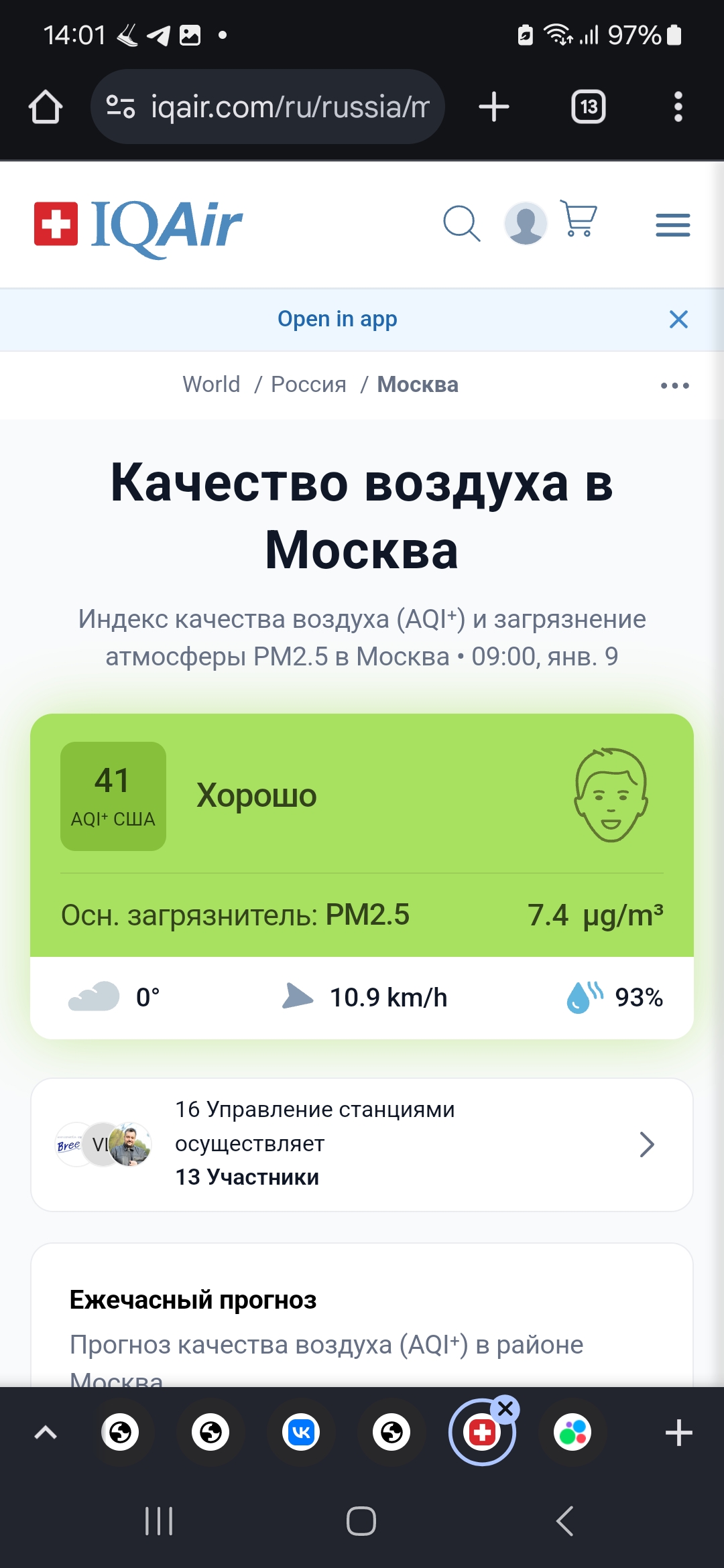Go back with the system back button

[x=564, y=1521]
